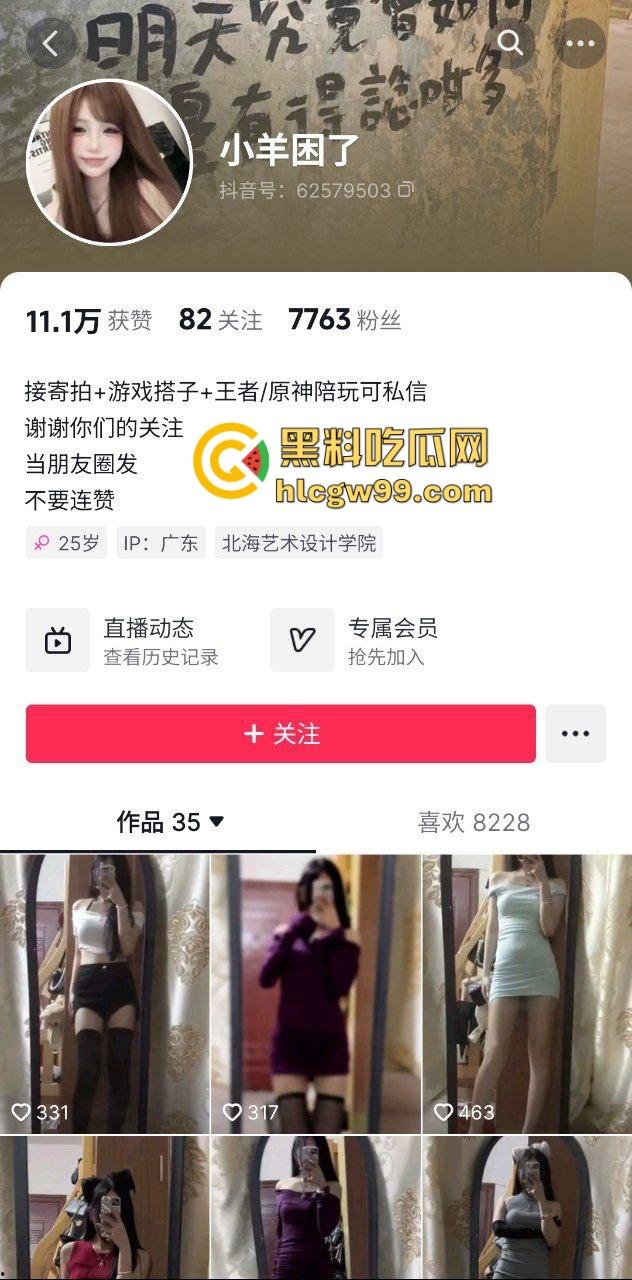Tap the more options button beside 关注
Screen dimensions: 632x1280
tap(576, 734)
